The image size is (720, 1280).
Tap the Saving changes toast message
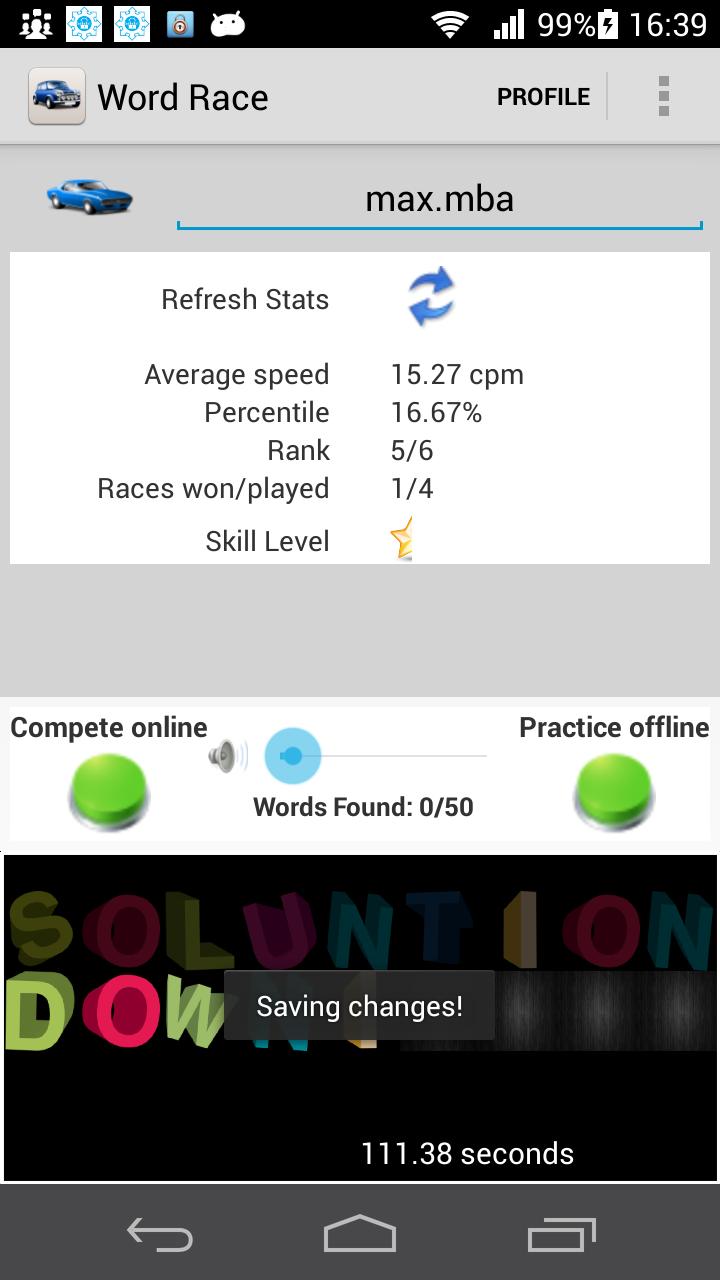tap(360, 1005)
